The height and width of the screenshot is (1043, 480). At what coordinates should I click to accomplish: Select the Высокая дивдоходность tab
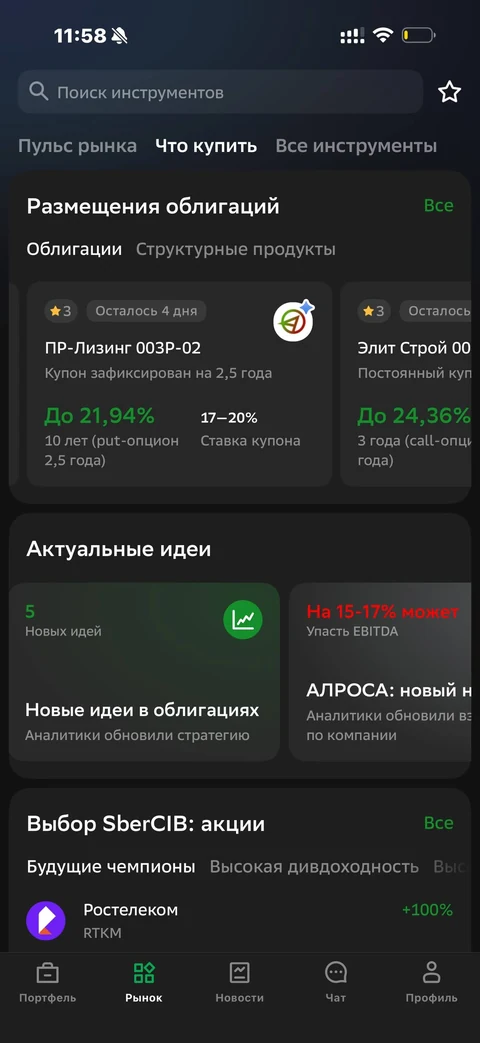tap(314, 867)
